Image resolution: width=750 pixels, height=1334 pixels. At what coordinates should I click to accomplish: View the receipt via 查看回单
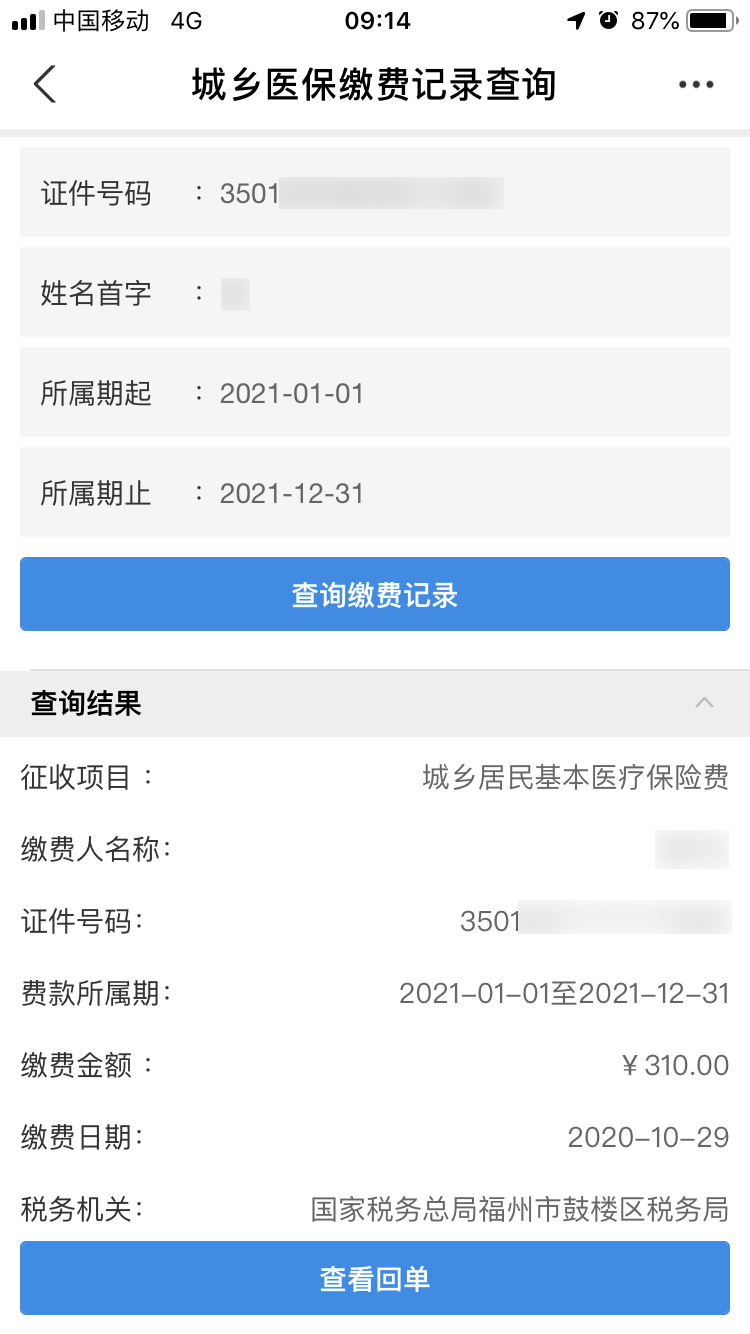[374, 1278]
